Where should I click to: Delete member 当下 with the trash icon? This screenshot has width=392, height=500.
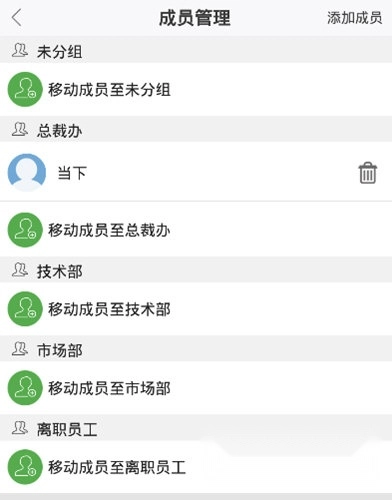point(368,173)
